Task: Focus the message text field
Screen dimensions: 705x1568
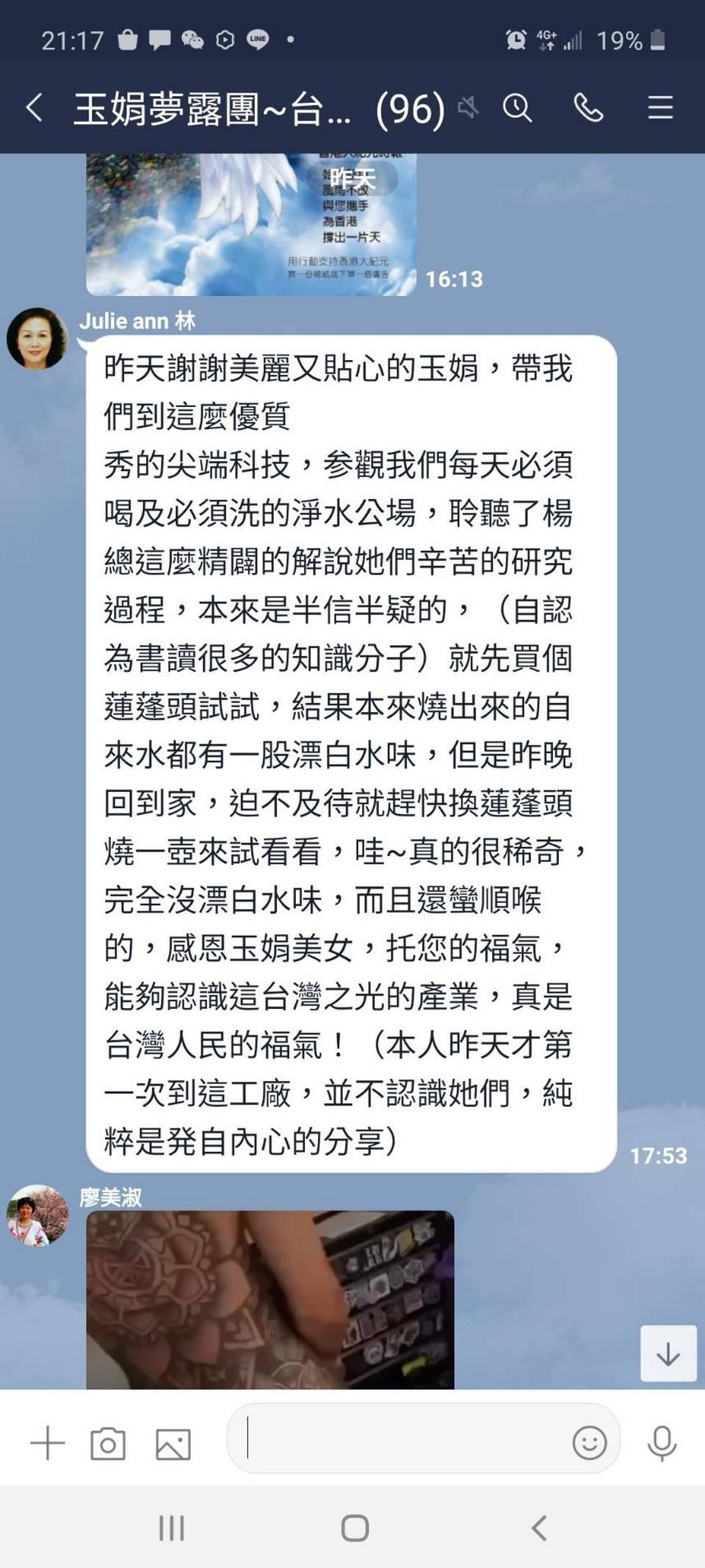Action: point(404,1439)
